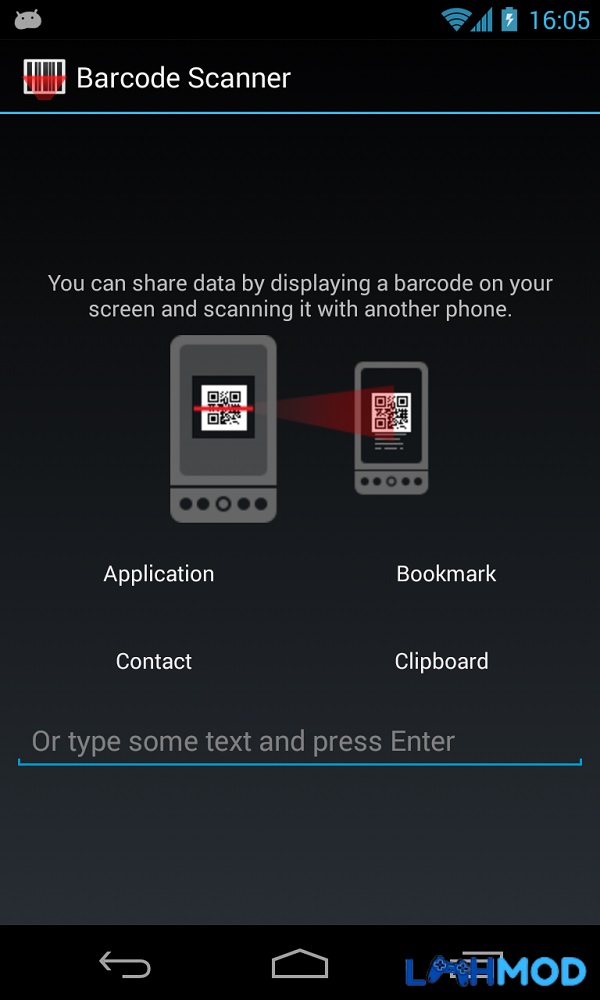This screenshot has height=1000, width=600.
Task: Choose the Contact option
Action: click(154, 661)
